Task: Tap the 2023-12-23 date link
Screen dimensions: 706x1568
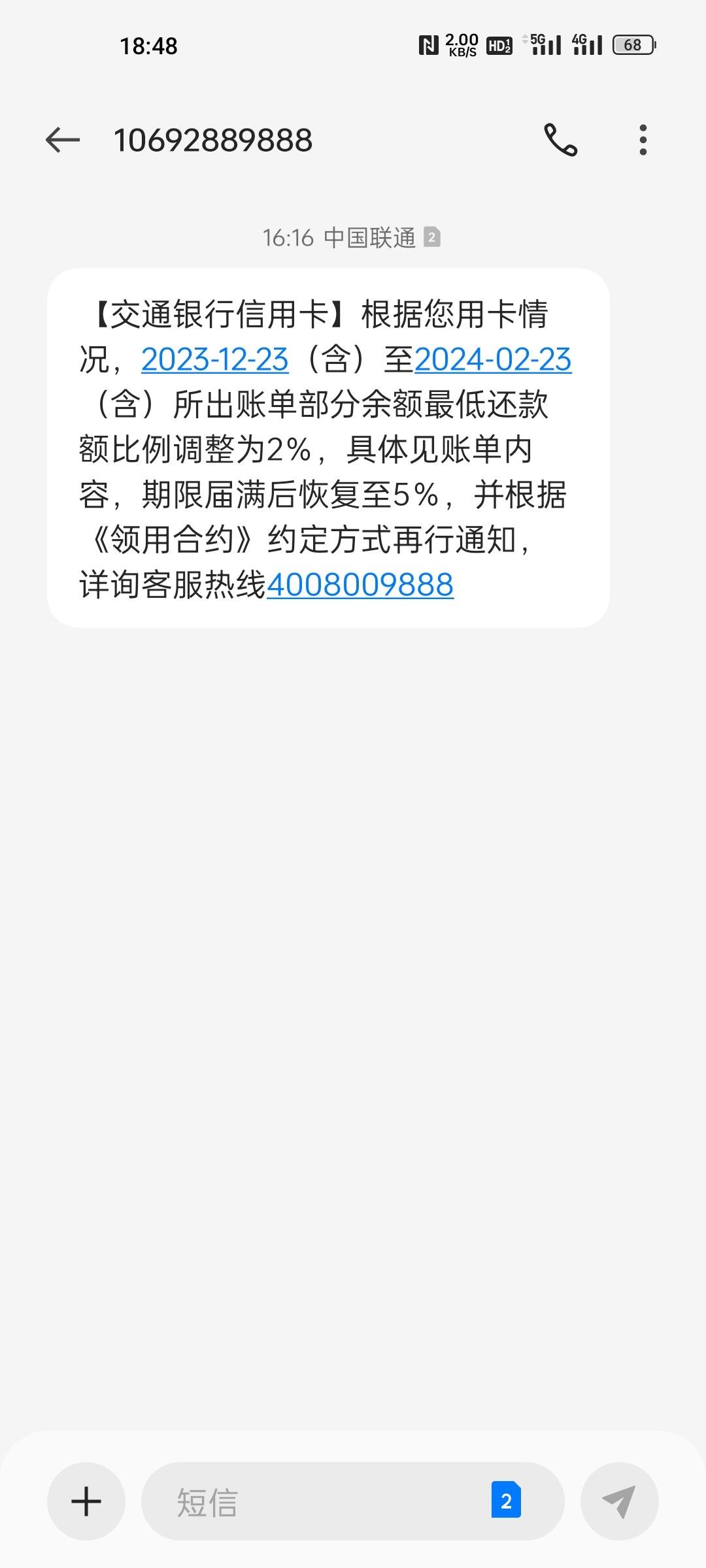Action: [x=215, y=359]
